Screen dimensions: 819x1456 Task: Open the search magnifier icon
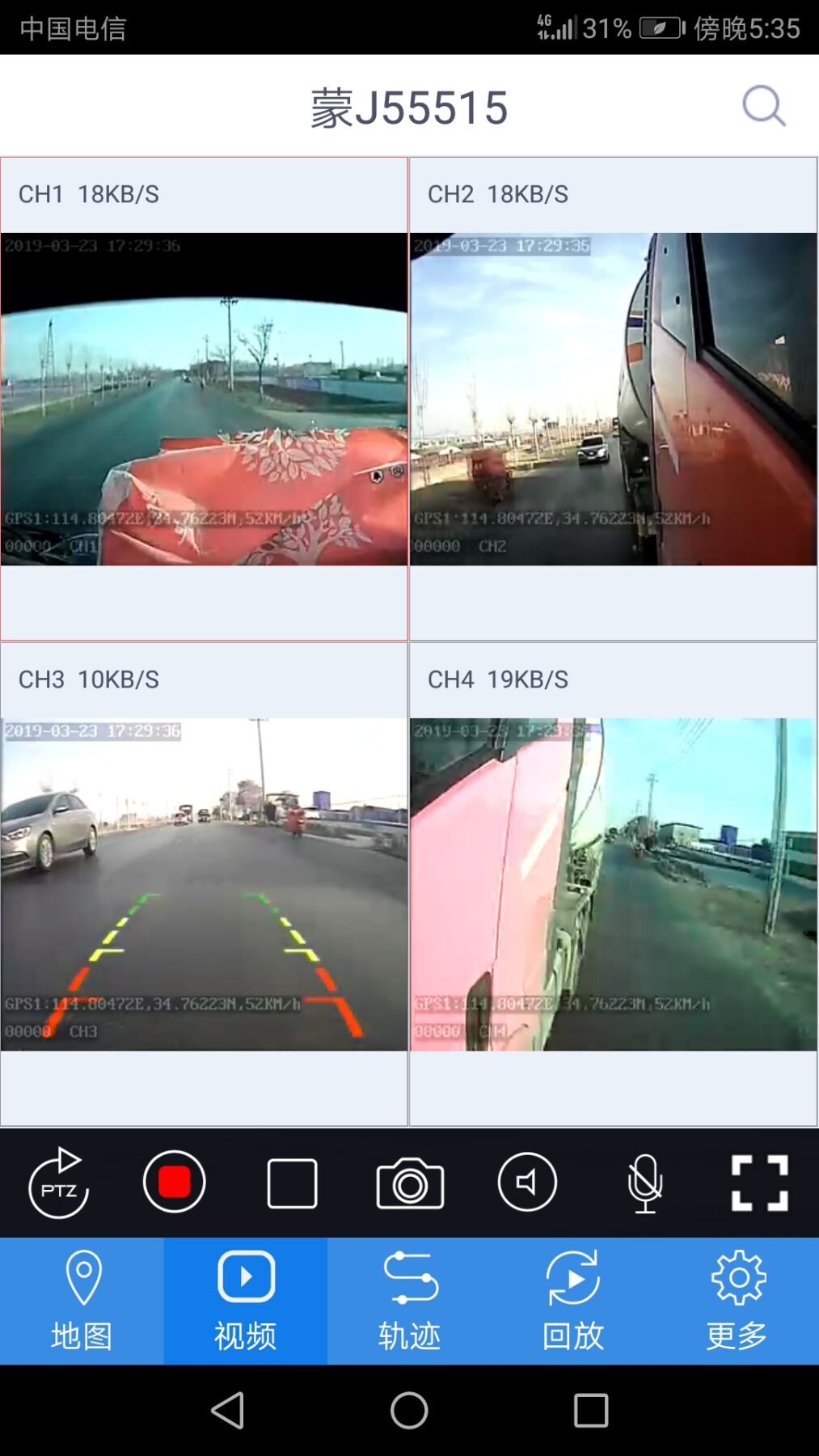tap(763, 106)
